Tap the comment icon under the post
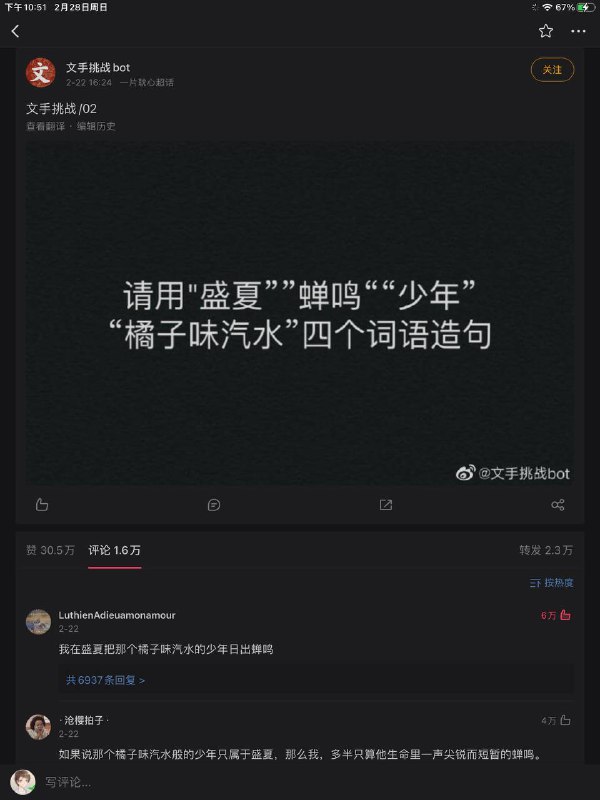Screen dimensions: 600x800 pyautogui.click(x=214, y=505)
